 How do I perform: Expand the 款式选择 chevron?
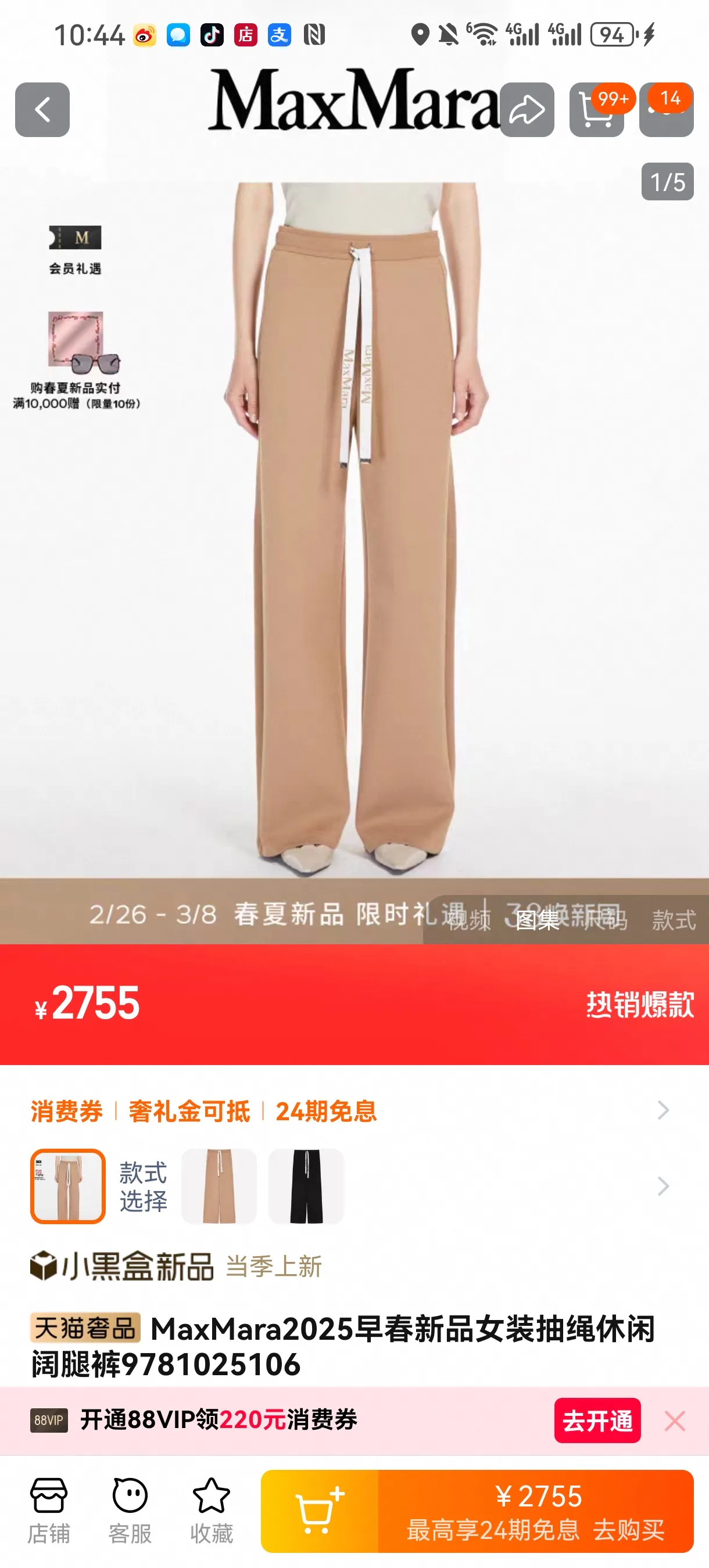[x=663, y=1186]
